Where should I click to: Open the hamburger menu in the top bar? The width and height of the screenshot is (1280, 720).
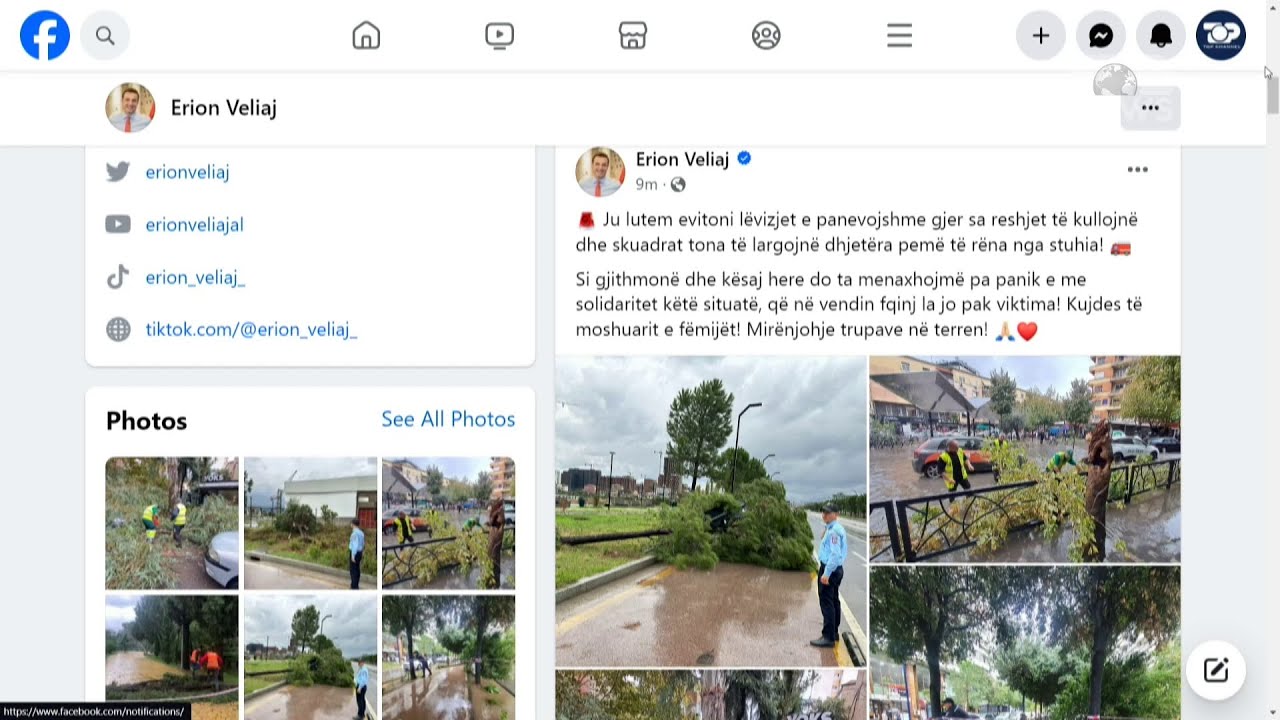click(x=899, y=36)
